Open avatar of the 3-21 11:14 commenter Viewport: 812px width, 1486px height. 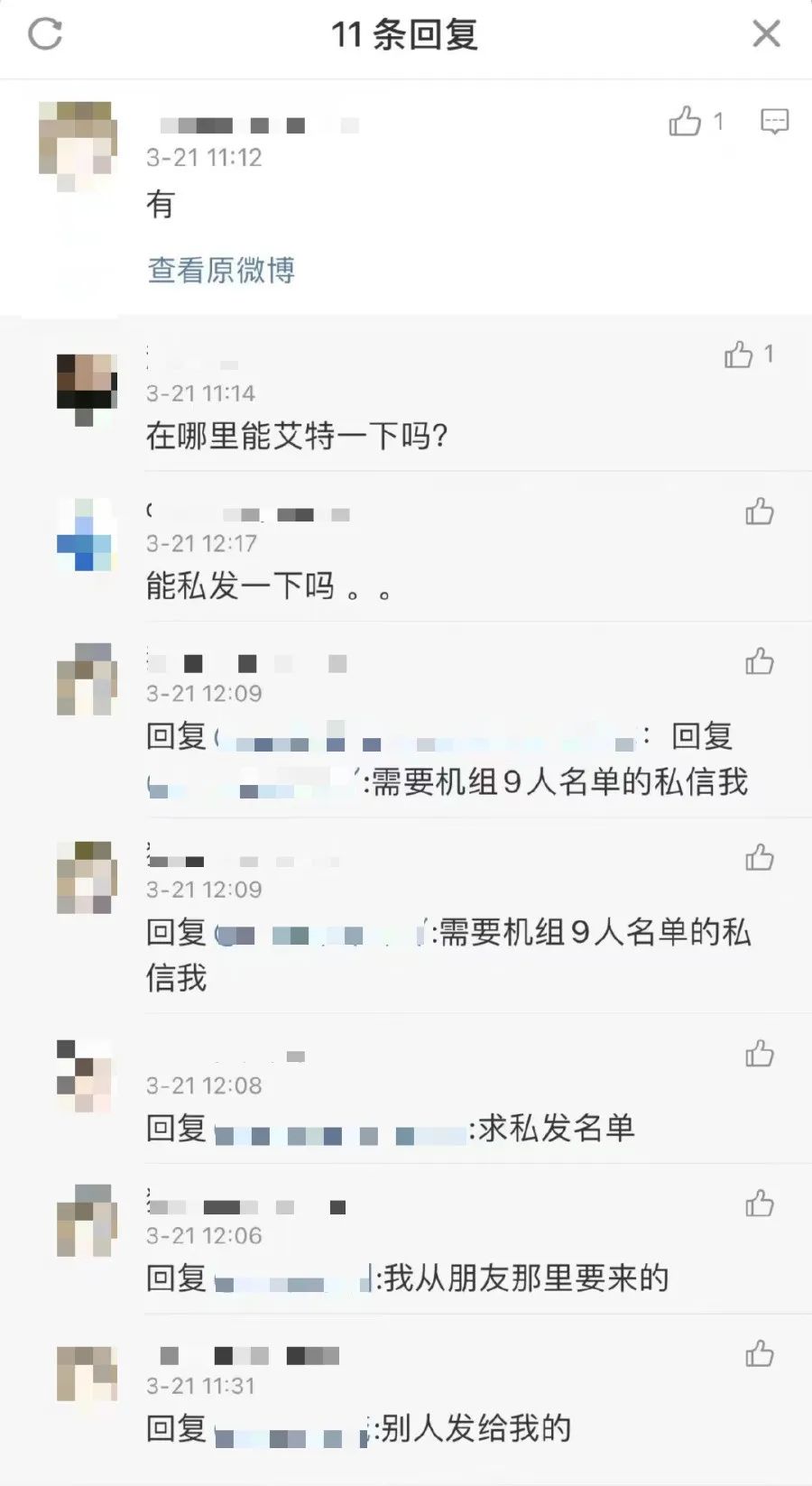[86, 390]
